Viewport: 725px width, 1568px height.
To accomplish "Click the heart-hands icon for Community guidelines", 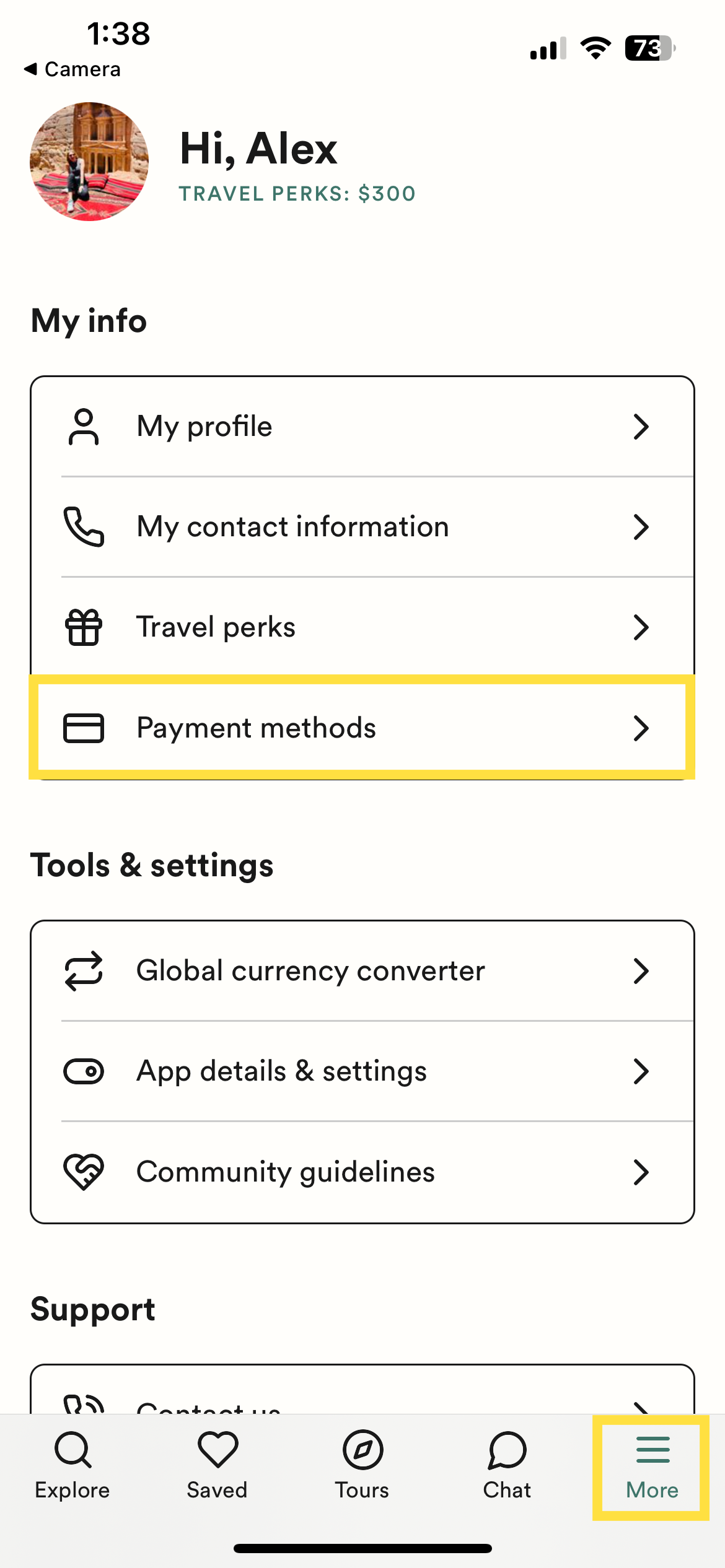I will click(x=84, y=1170).
